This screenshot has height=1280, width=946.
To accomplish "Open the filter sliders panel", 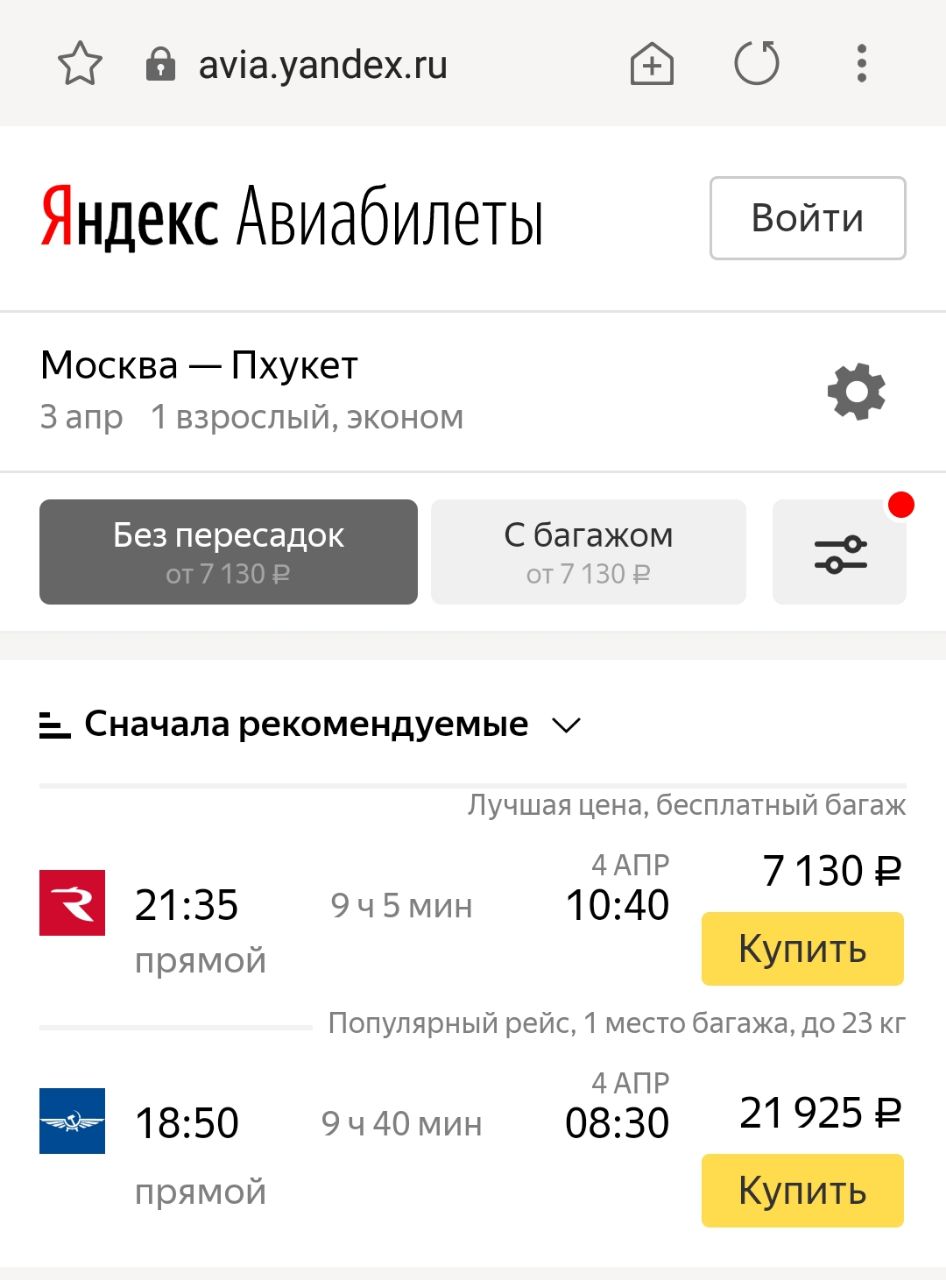I will coord(839,553).
